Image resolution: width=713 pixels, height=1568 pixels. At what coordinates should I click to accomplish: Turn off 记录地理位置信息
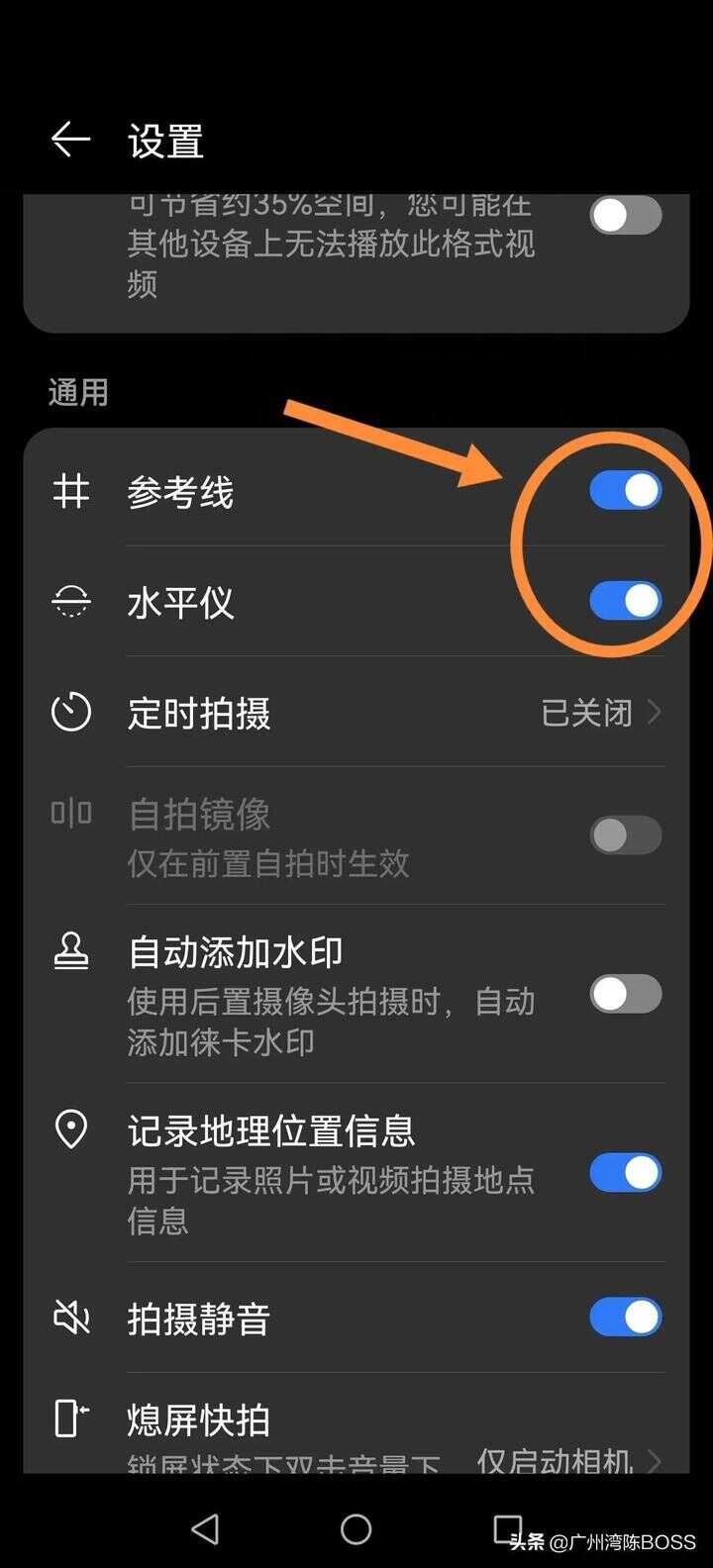[625, 1173]
